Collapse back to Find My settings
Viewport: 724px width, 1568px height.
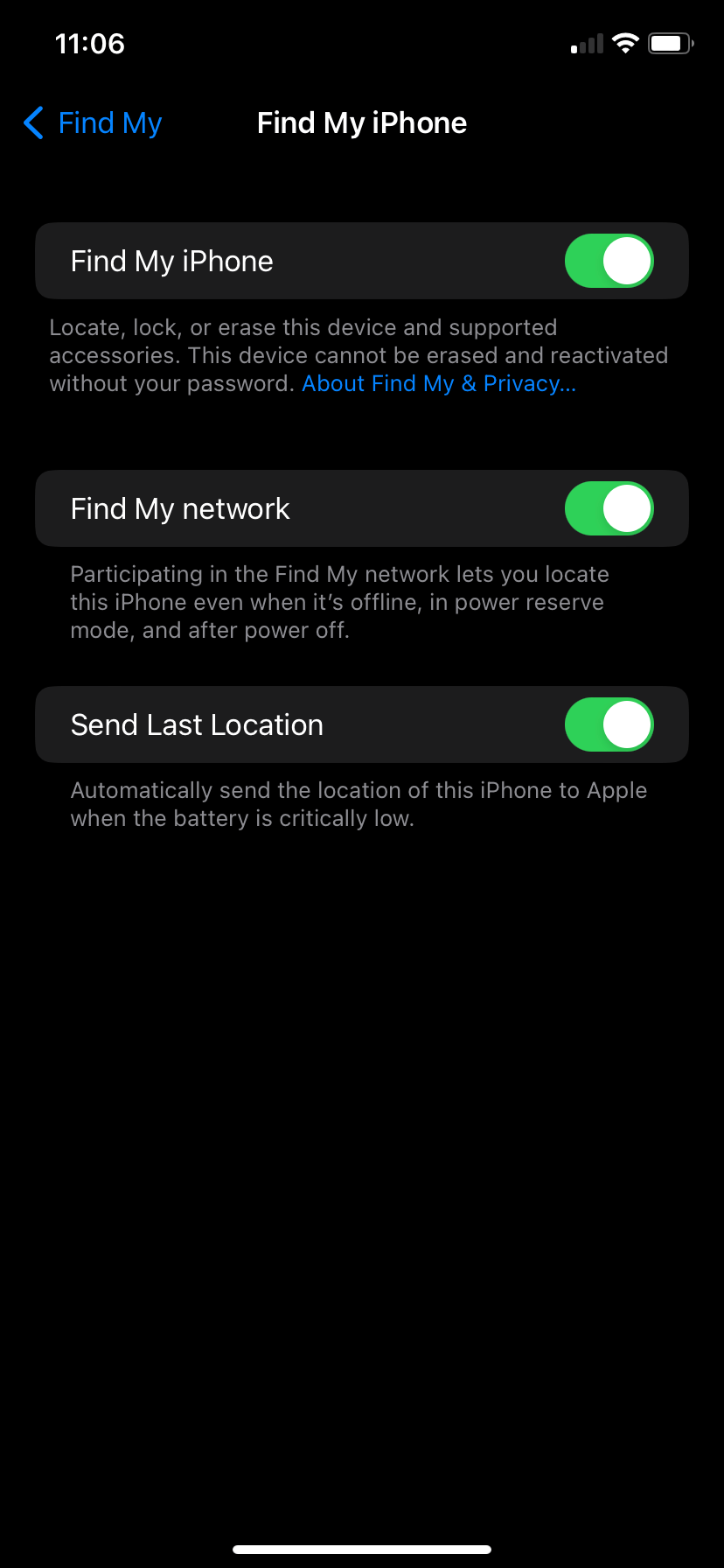pyautogui.click(x=91, y=123)
